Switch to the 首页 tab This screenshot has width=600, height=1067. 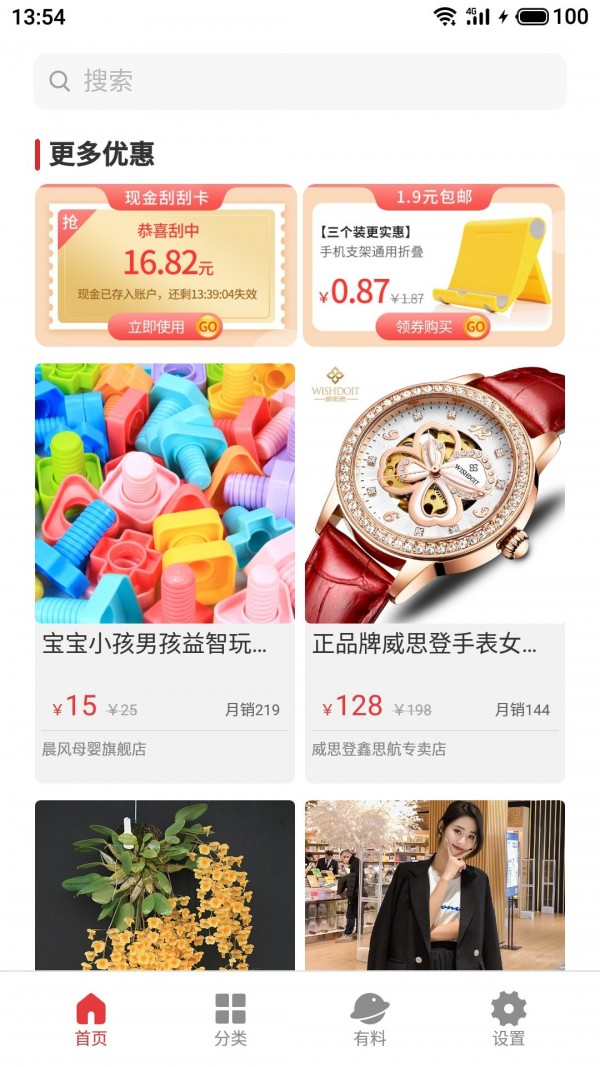pos(91,1020)
